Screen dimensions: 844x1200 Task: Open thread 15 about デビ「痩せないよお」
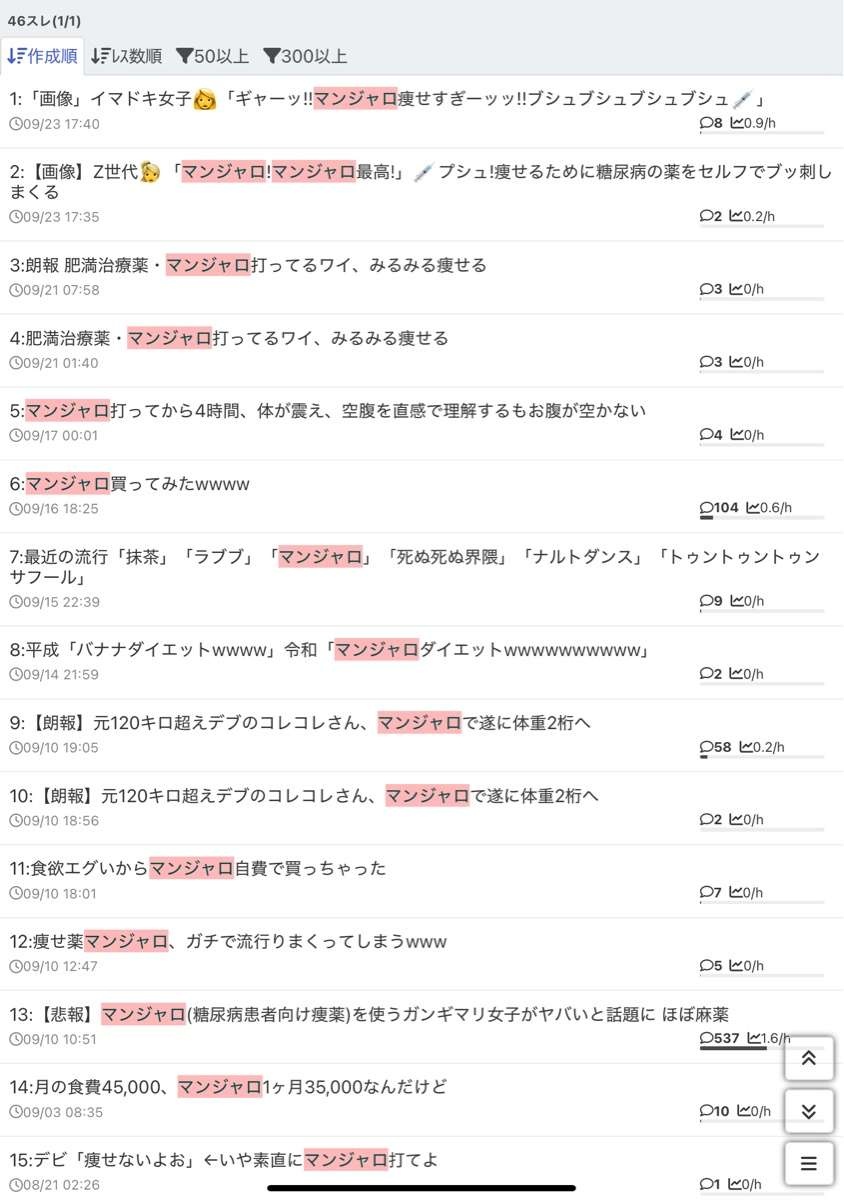(224, 1160)
